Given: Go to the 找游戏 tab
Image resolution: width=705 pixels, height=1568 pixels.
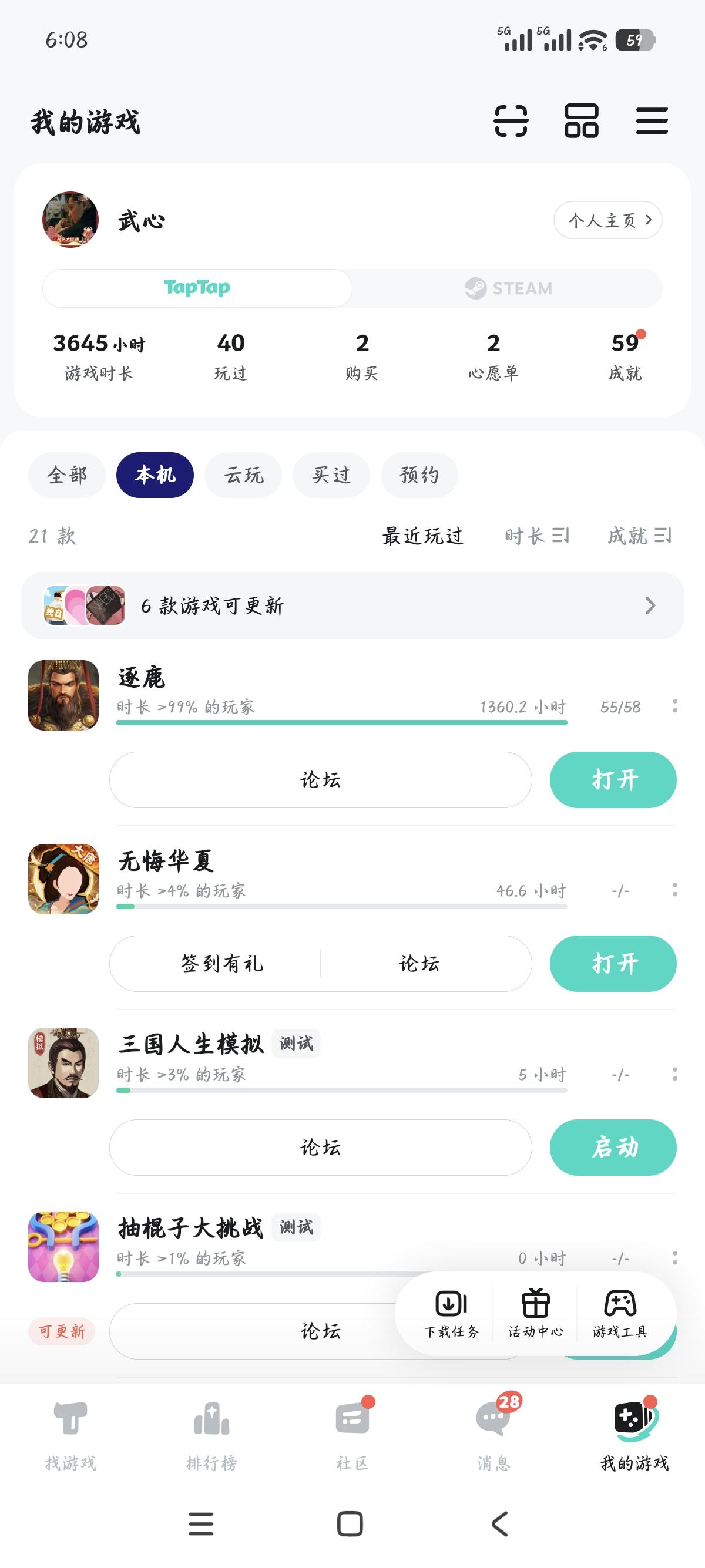Looking at the screenshot, I should (x=70, y=1434).
